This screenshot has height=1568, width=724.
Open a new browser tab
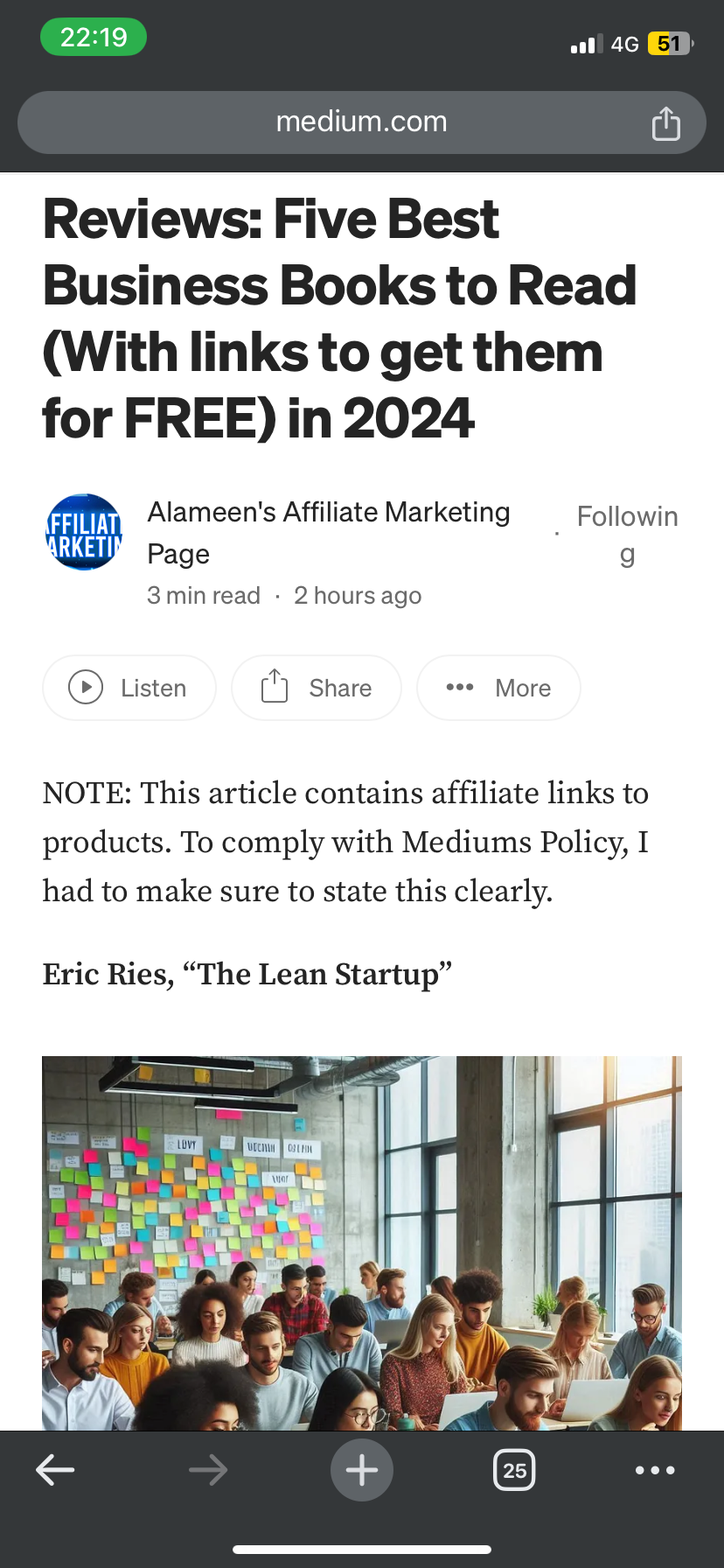(362, 1470)
